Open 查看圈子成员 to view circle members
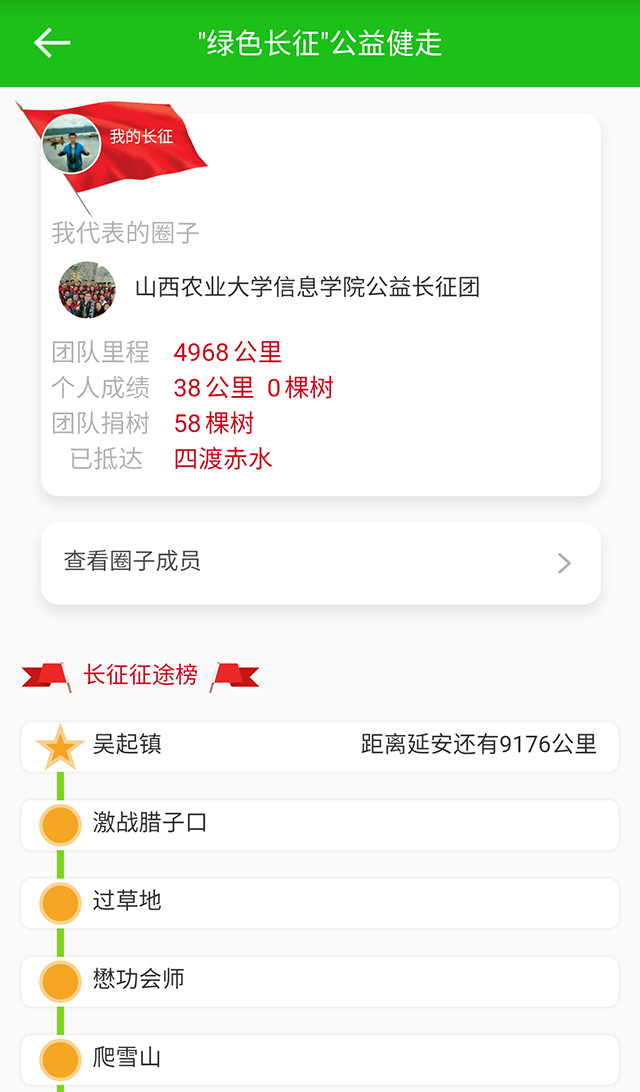640x1092 pixels. tap(320, 563)
